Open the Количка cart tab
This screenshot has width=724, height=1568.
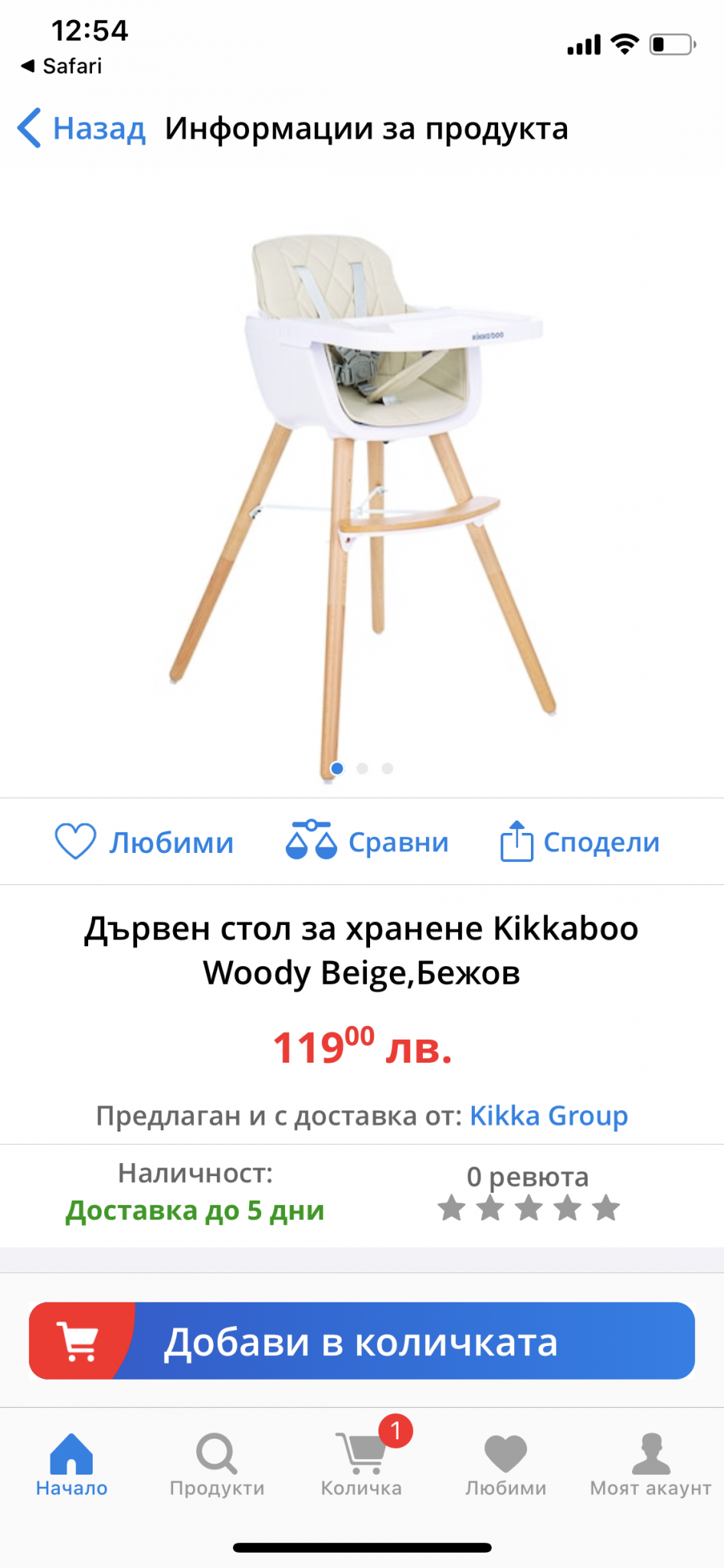coord(362,1464)
